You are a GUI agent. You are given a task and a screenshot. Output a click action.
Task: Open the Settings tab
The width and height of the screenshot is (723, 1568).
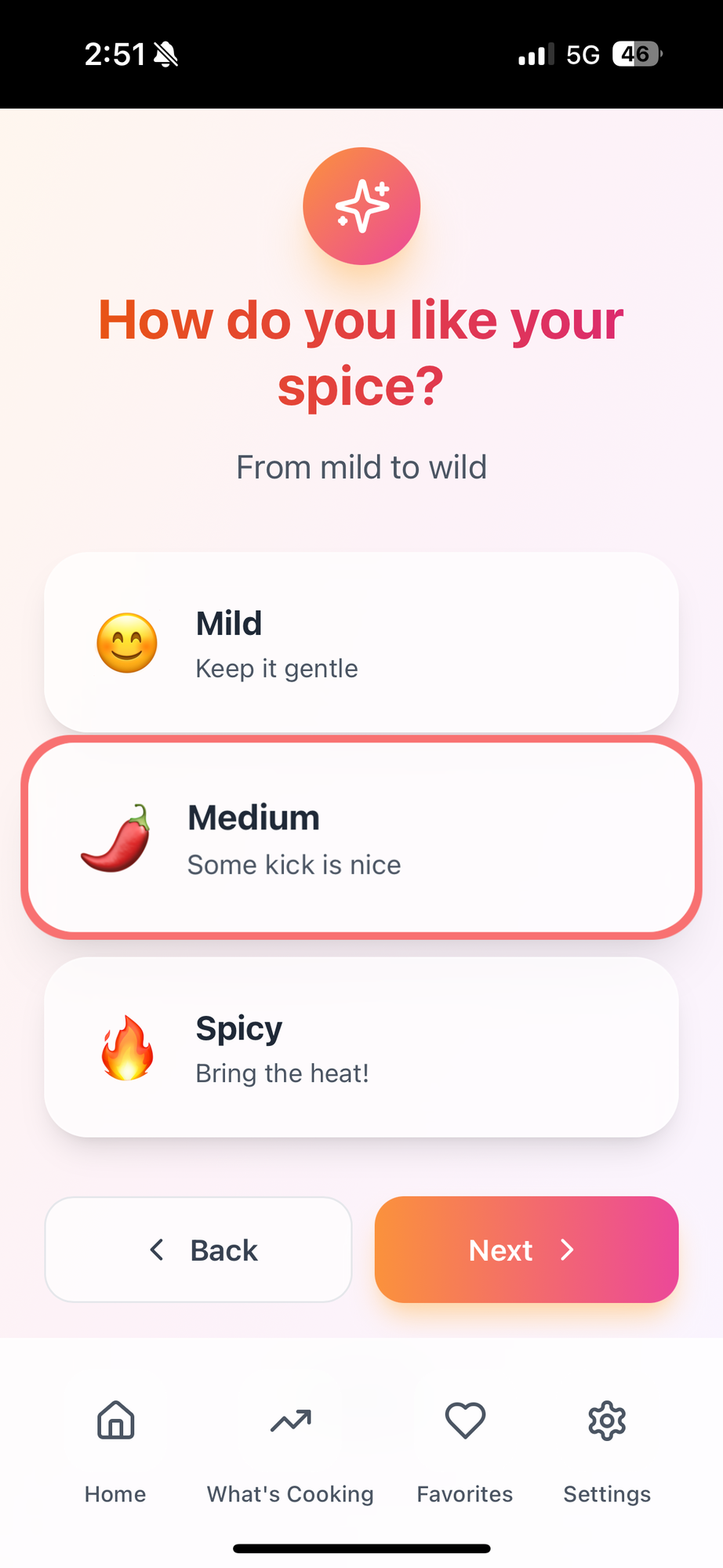coord(607,1449)
